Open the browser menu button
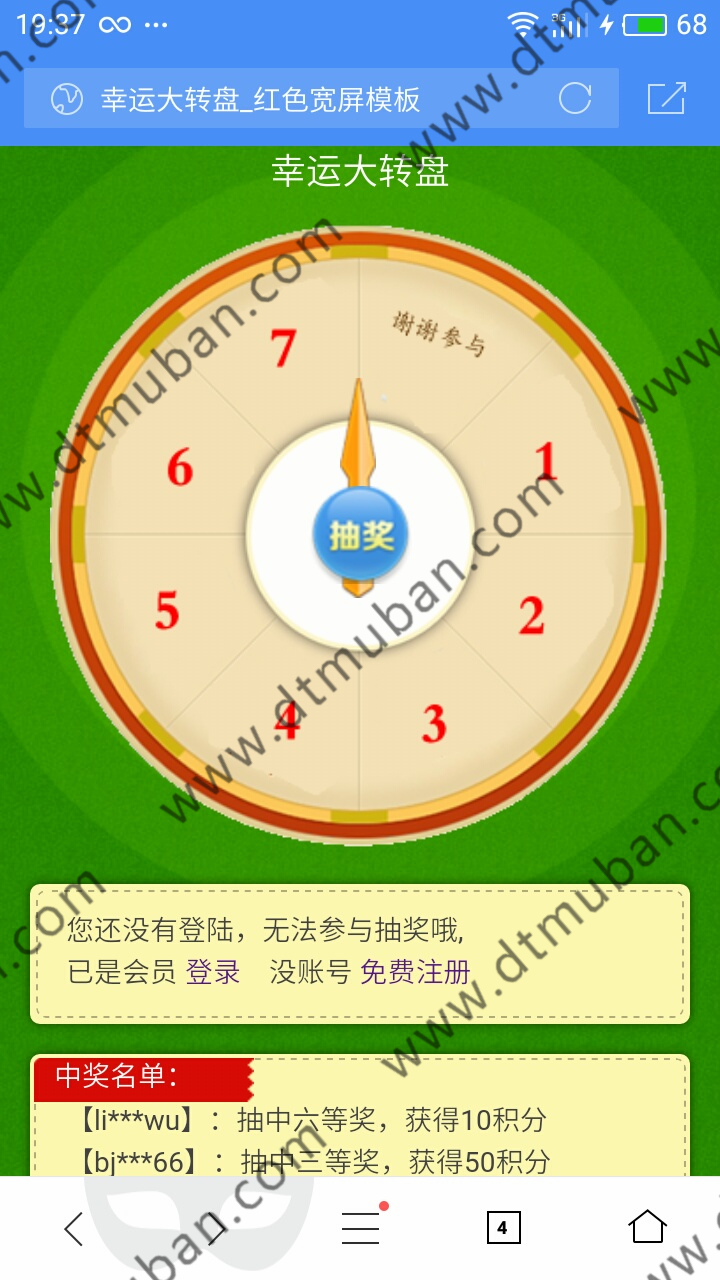720x1280 pixels. 360,1226
